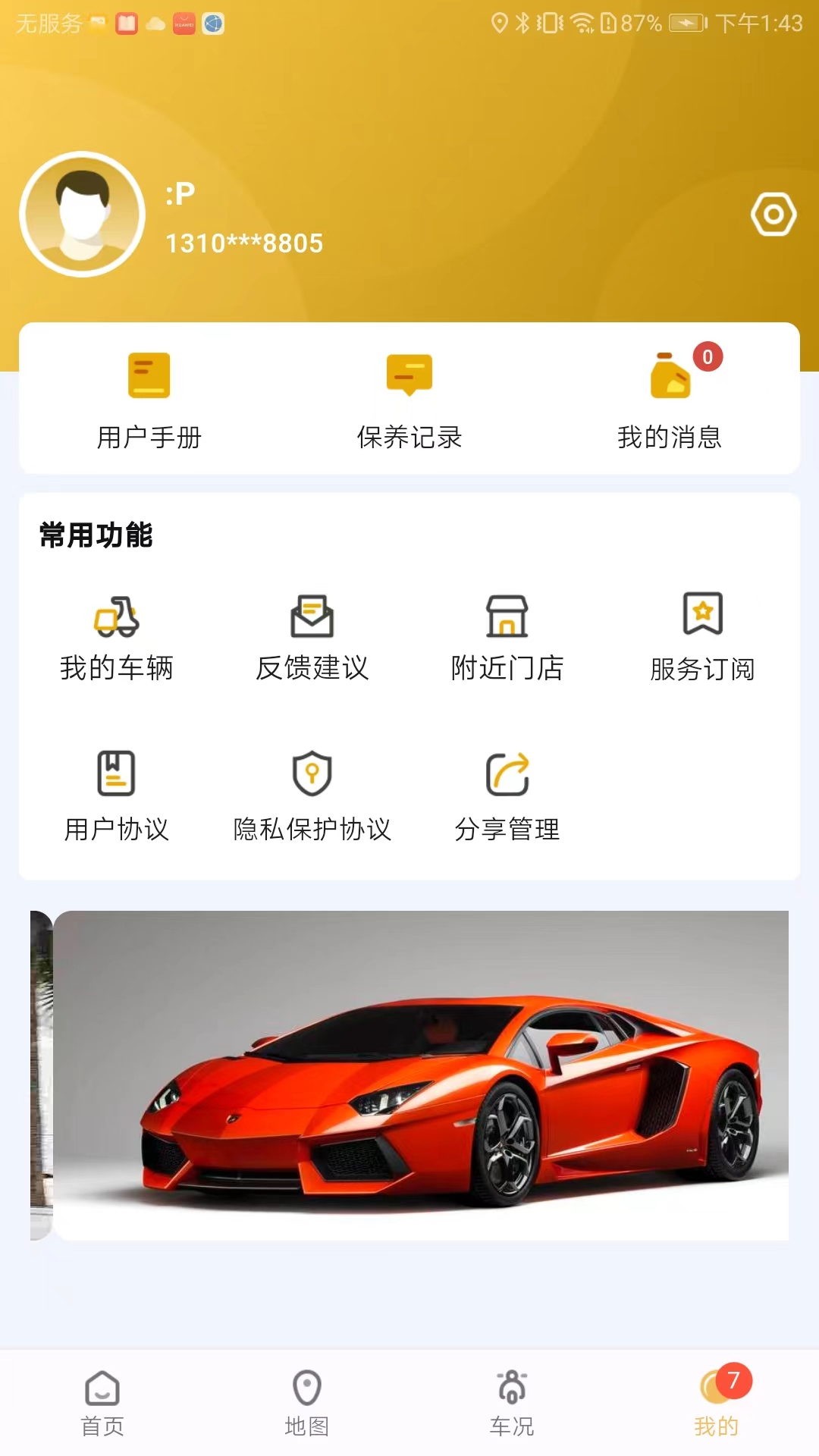This screenshot has width=819, height=1456.
Task: Tap the masked phone number 1310***8805
Action: pos(244,243)
